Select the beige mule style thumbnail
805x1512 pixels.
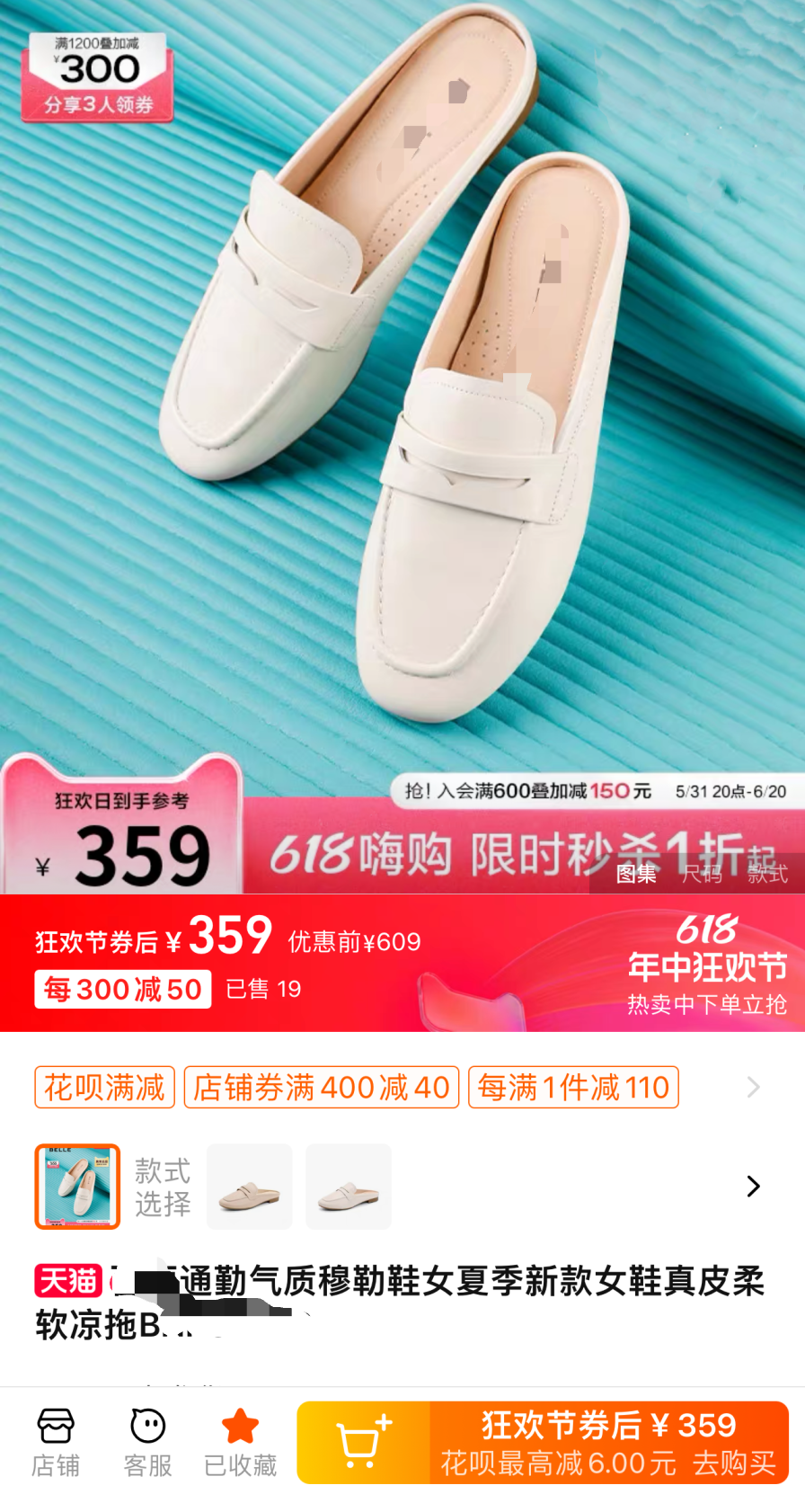tap(250, 1187)
